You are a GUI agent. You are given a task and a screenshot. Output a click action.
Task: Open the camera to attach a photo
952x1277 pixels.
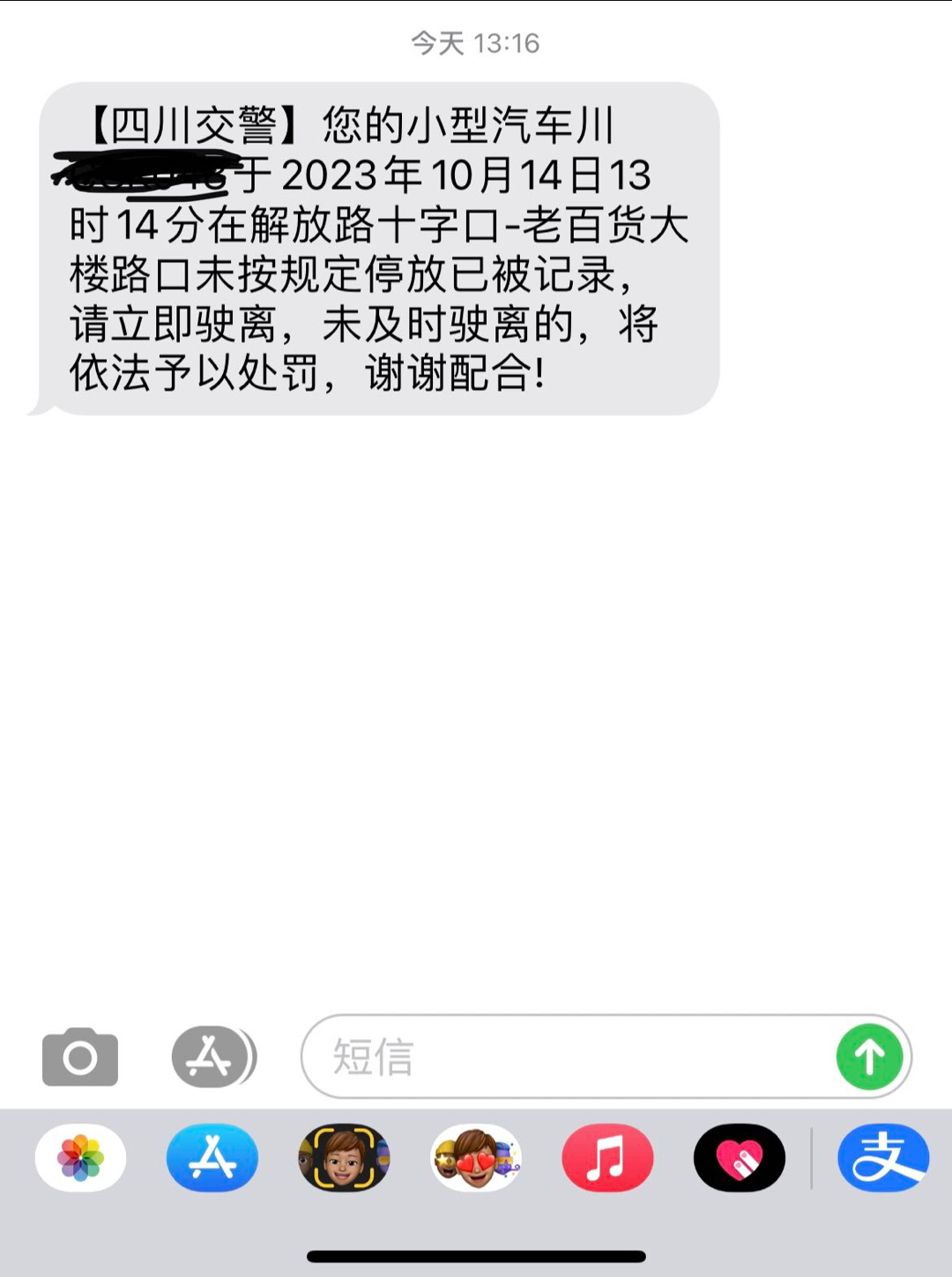pos(80,1057)
